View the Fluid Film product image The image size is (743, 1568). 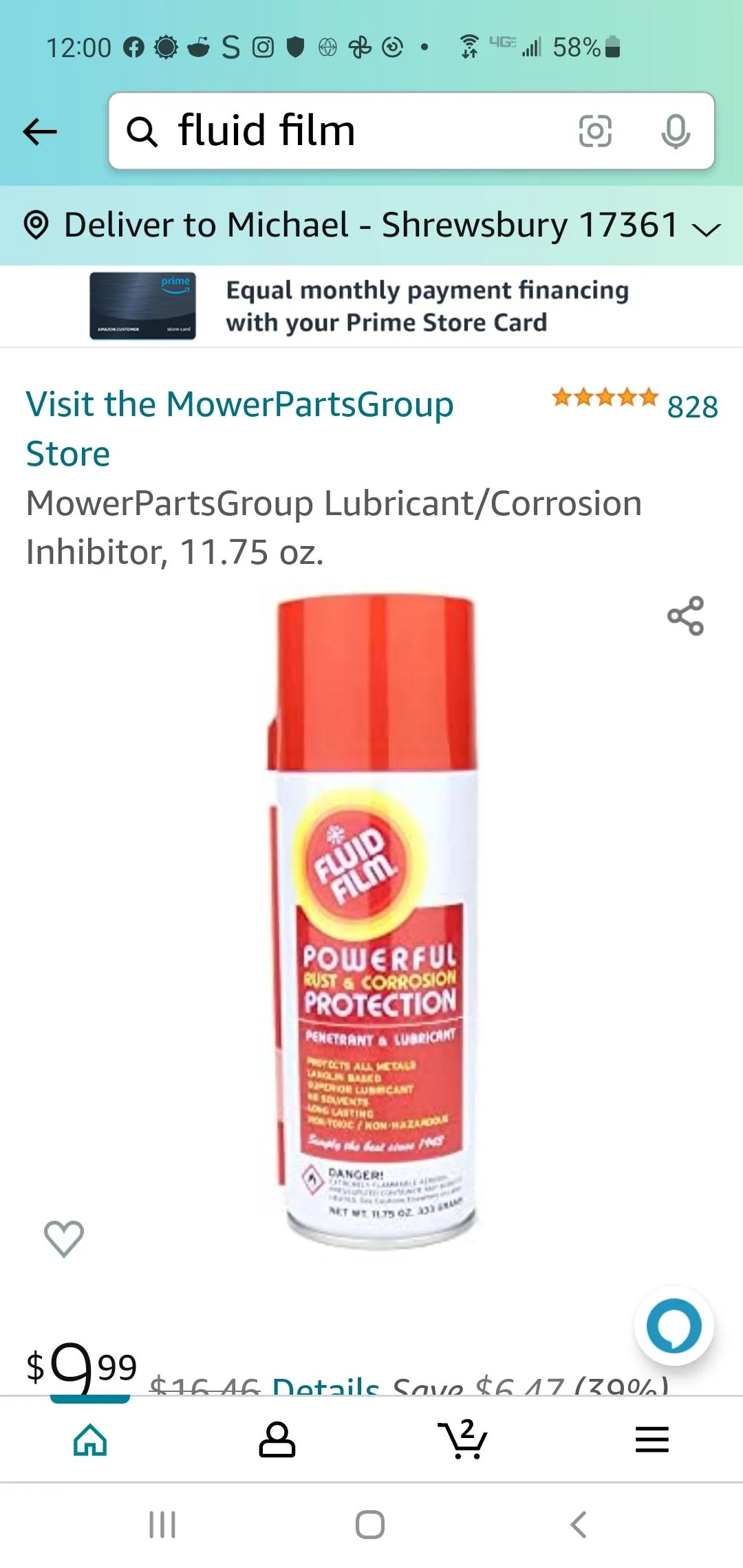tap(375, 922)
